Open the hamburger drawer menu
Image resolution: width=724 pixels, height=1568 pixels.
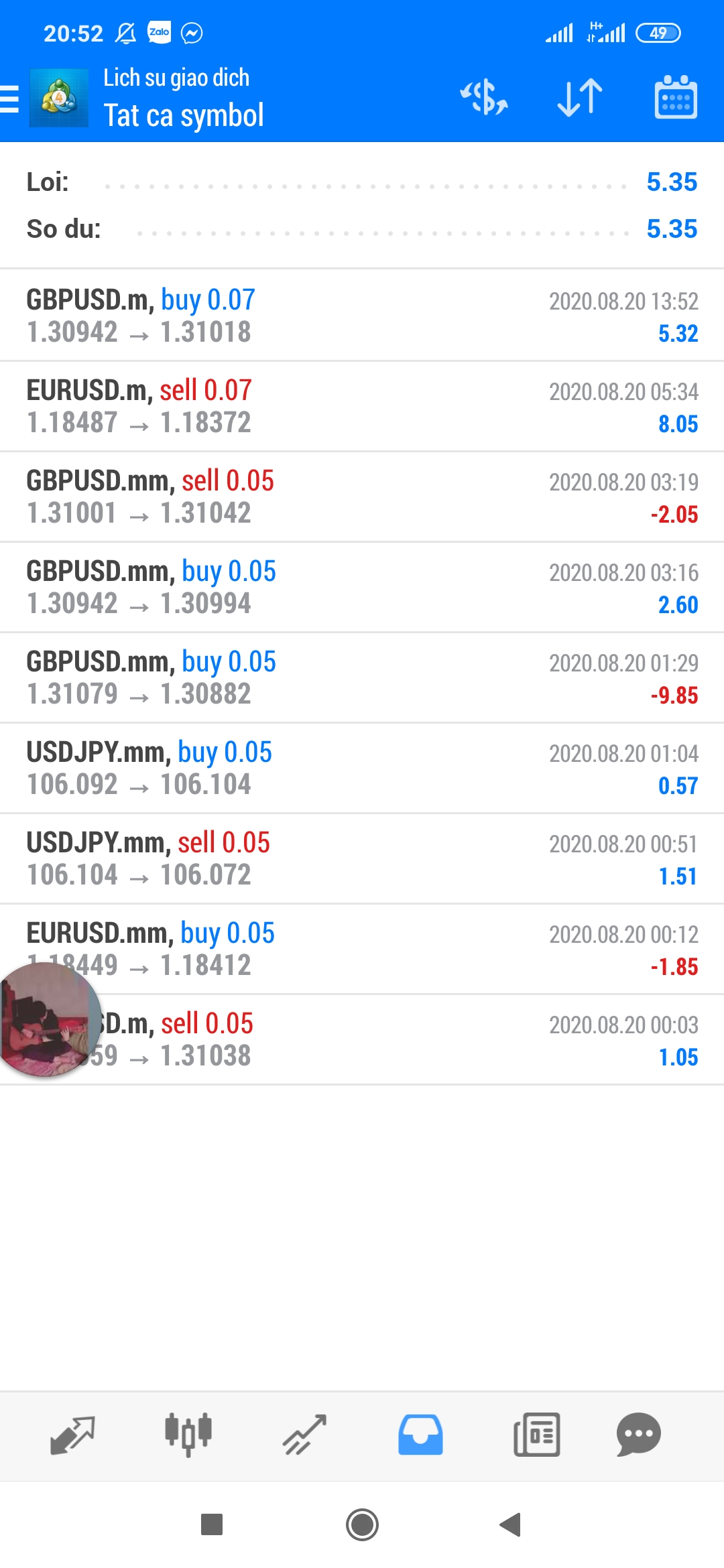[x=9, y=99]
